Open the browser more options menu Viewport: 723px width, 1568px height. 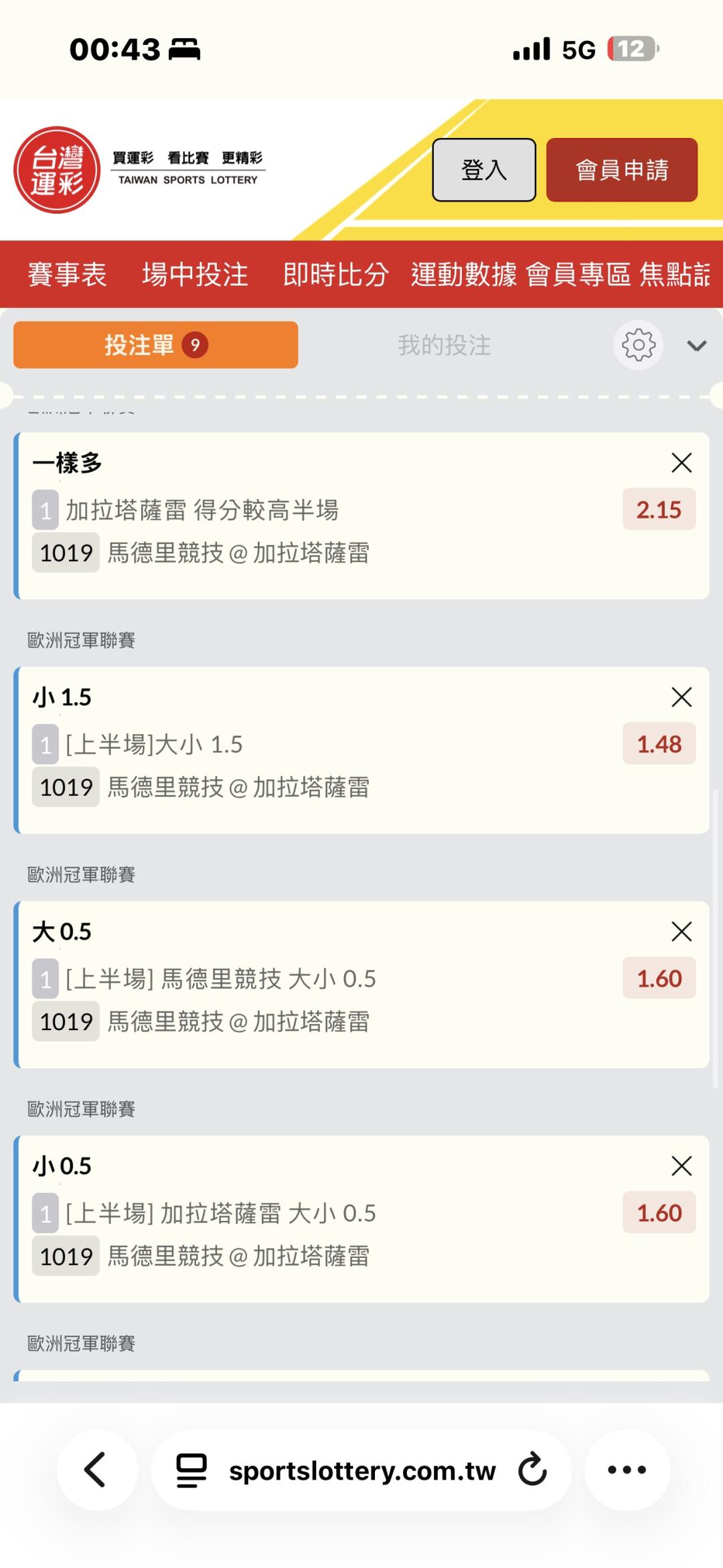627,1470
